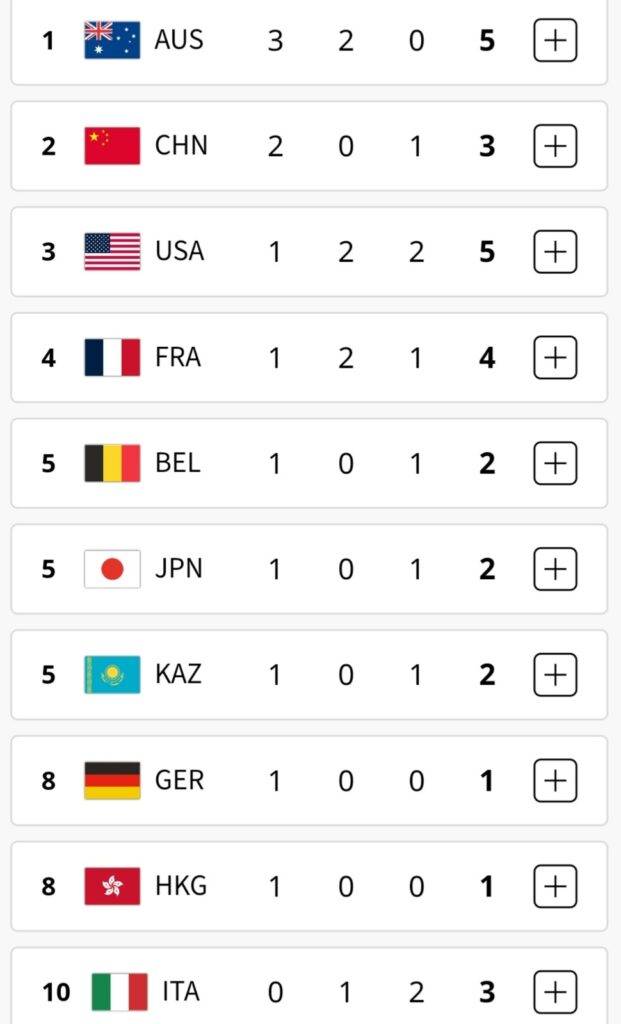Tap the plus button beside JPN
621x1024 pixels.
pos(555,569)
